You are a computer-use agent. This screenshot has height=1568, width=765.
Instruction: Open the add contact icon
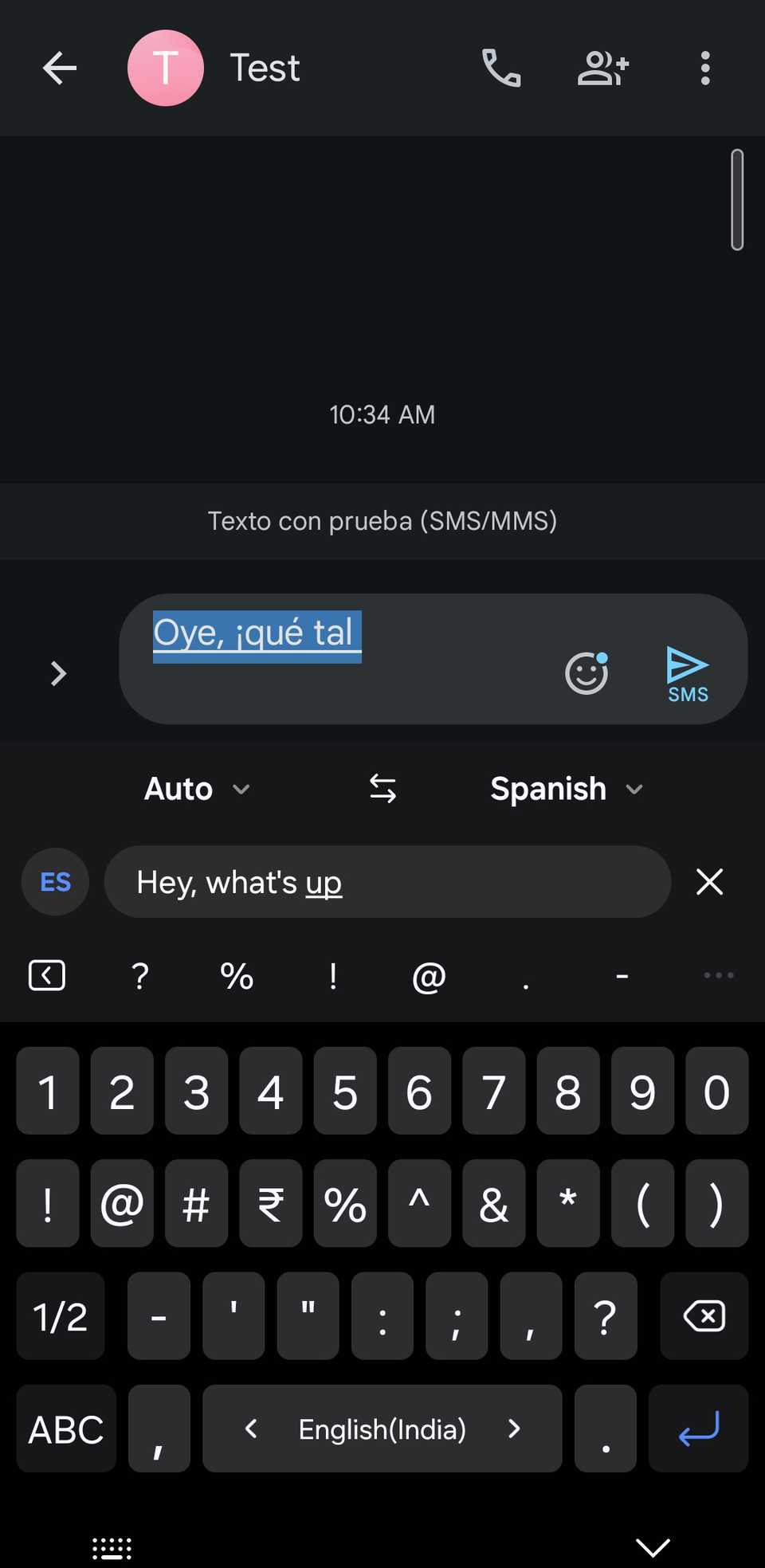pos(603,69)
